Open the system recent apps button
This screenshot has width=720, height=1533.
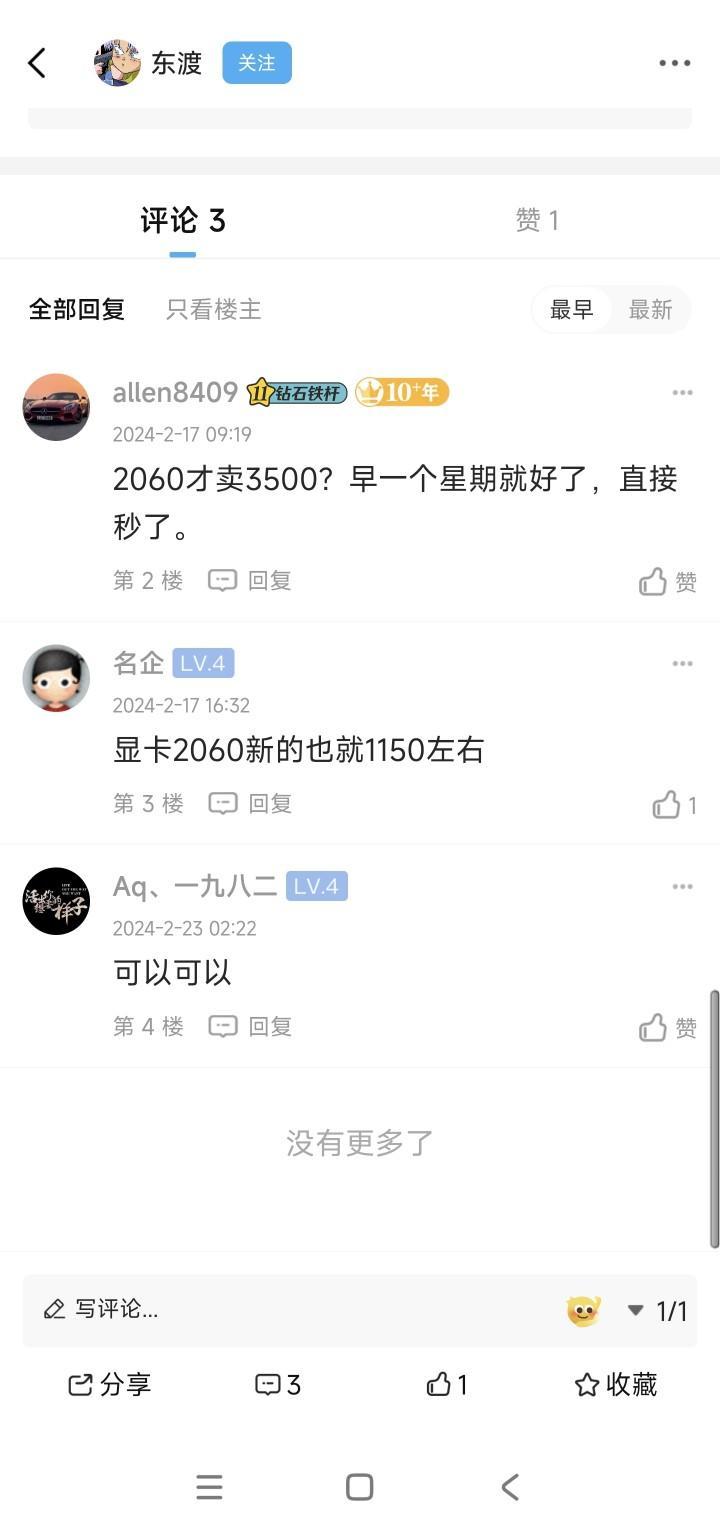(x=209, y=1487)
